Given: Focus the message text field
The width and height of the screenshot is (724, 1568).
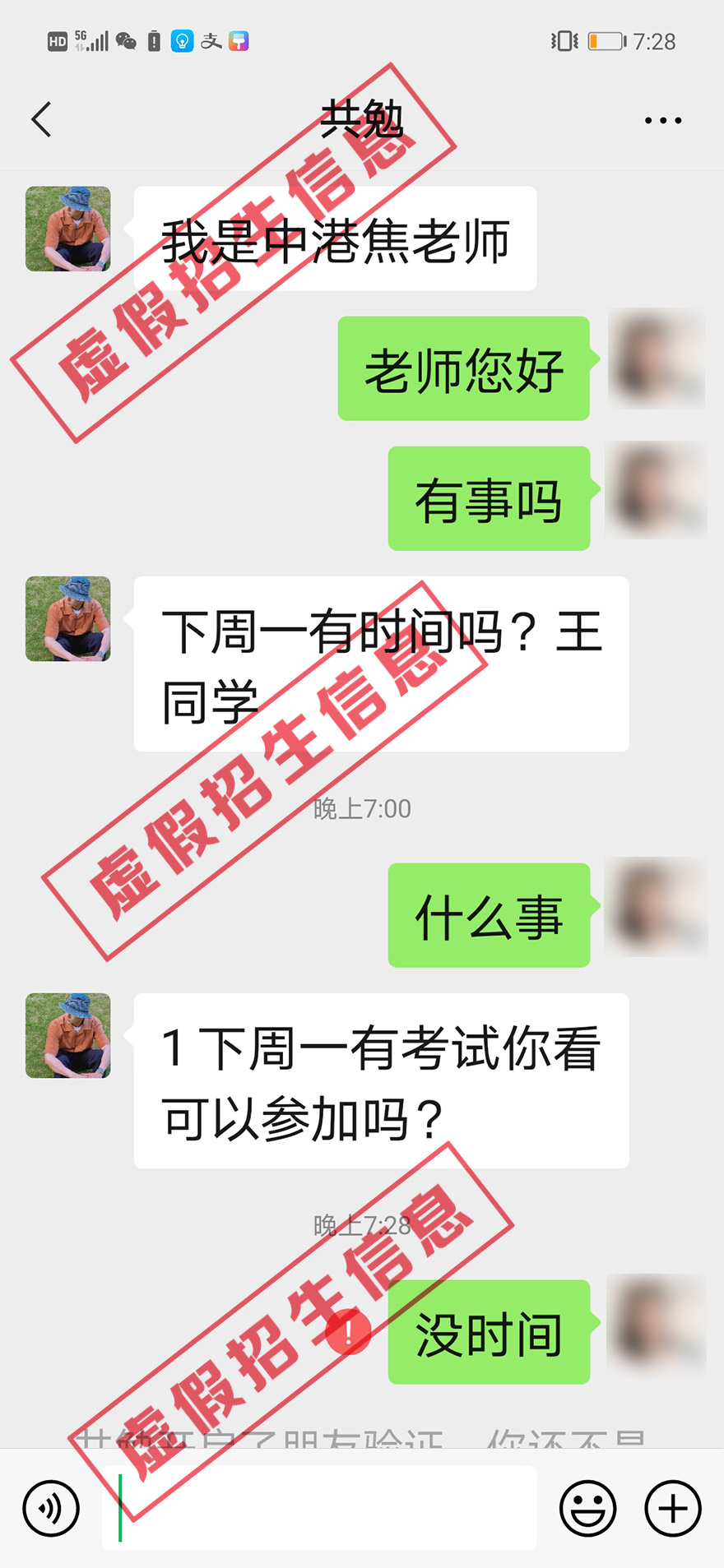Looking at the screenshot, I should [x=319, y=1508].
